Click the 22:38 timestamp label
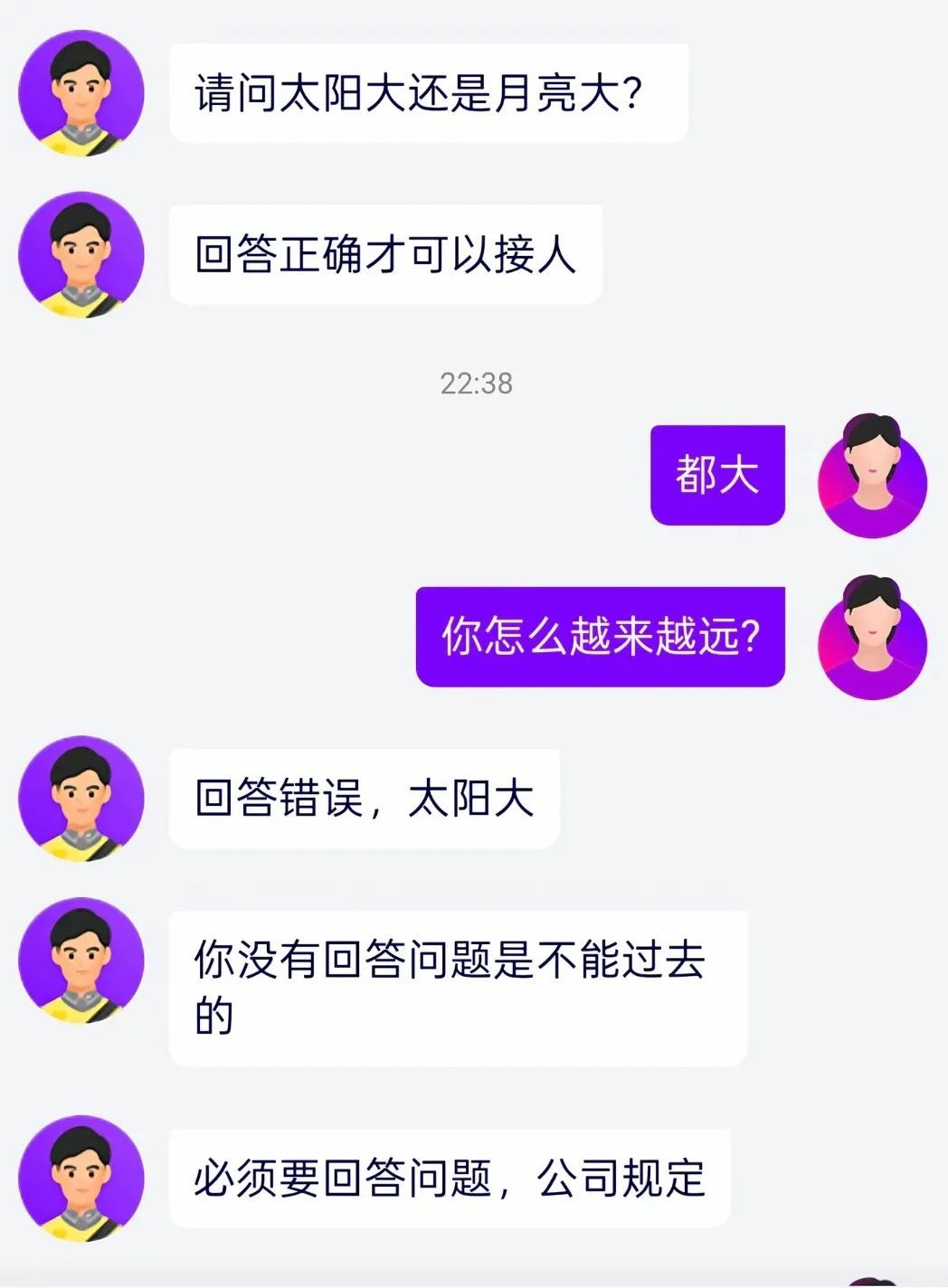 tap(474, 384)
